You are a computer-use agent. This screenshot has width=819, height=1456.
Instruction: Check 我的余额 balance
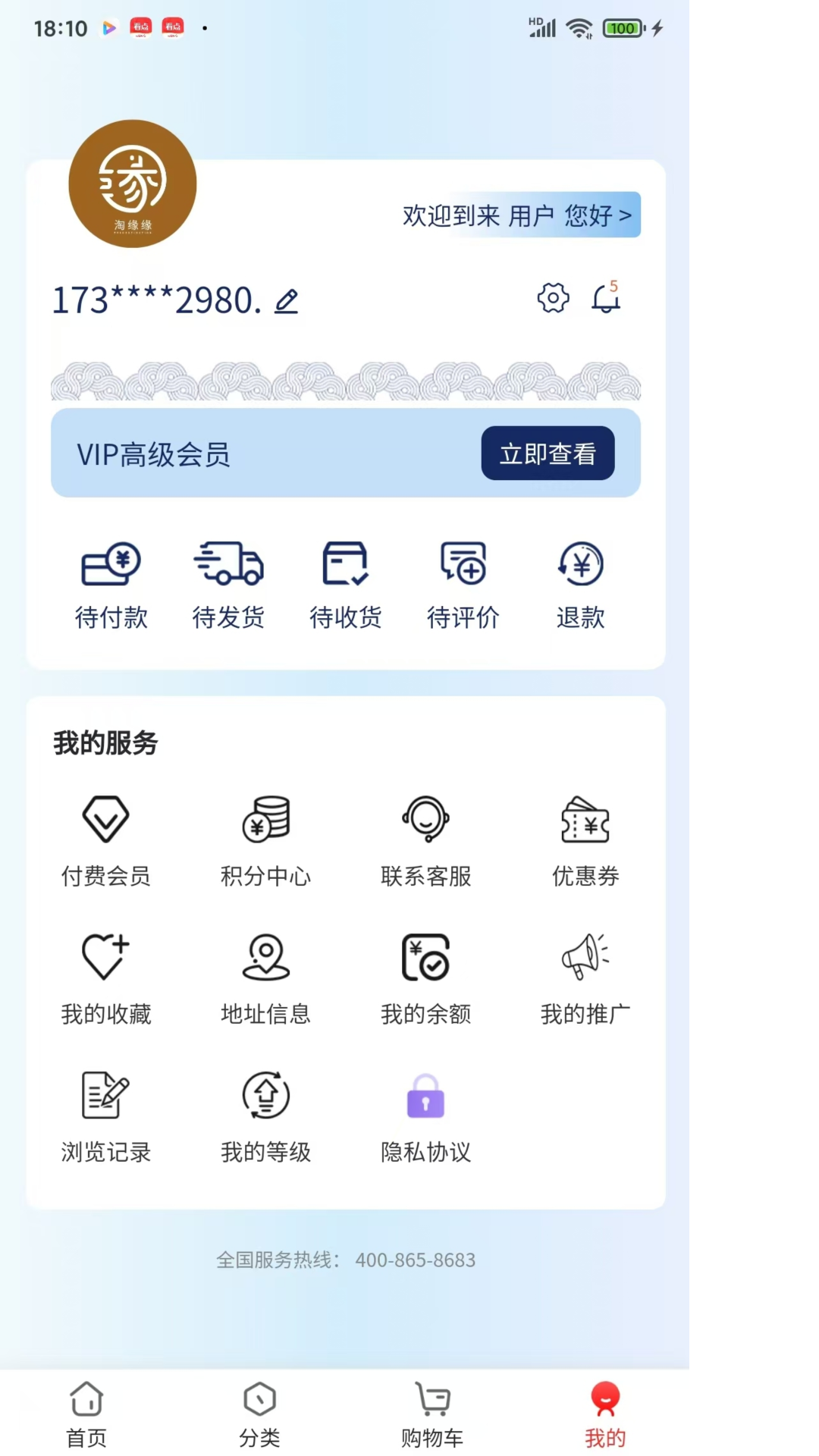(x=425, y=978)
